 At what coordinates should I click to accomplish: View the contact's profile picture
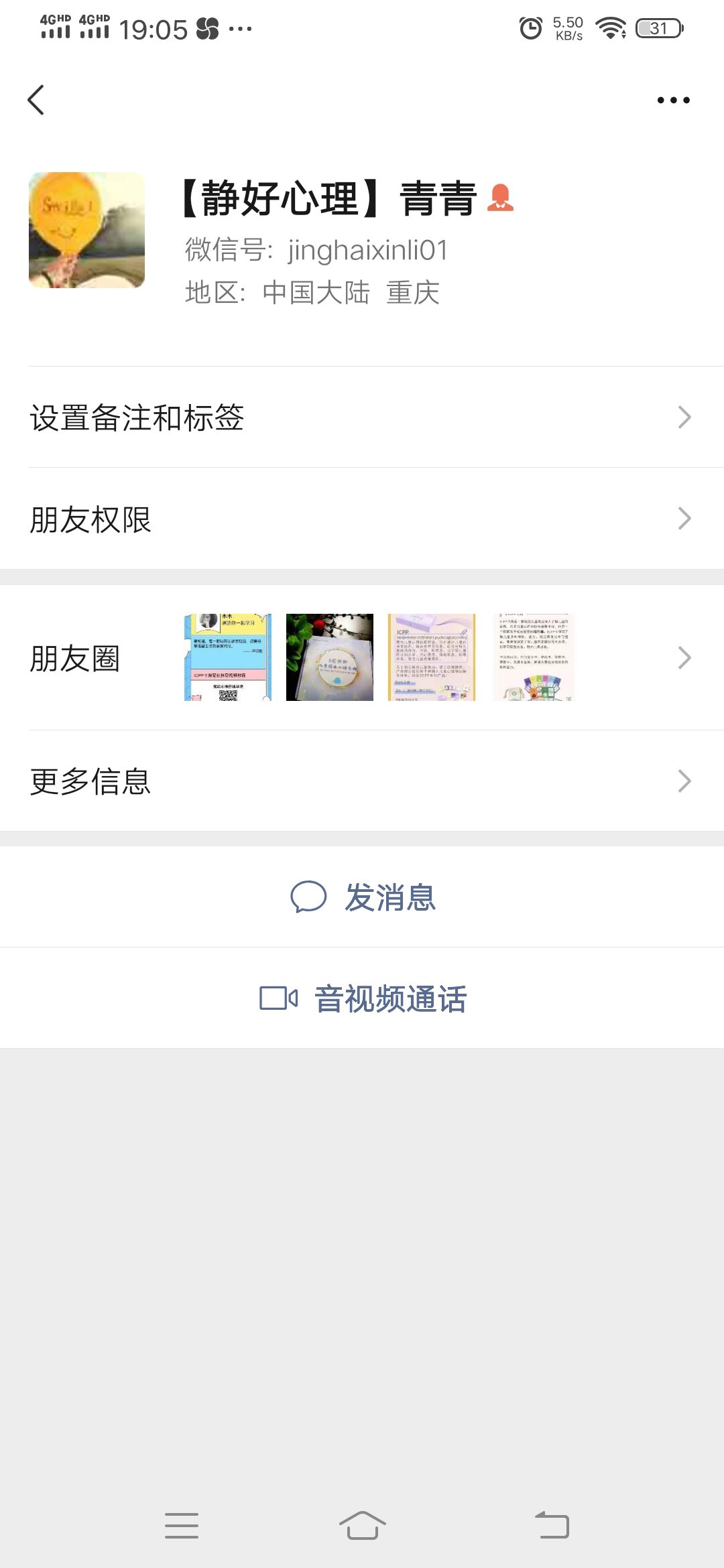(87, 231)
